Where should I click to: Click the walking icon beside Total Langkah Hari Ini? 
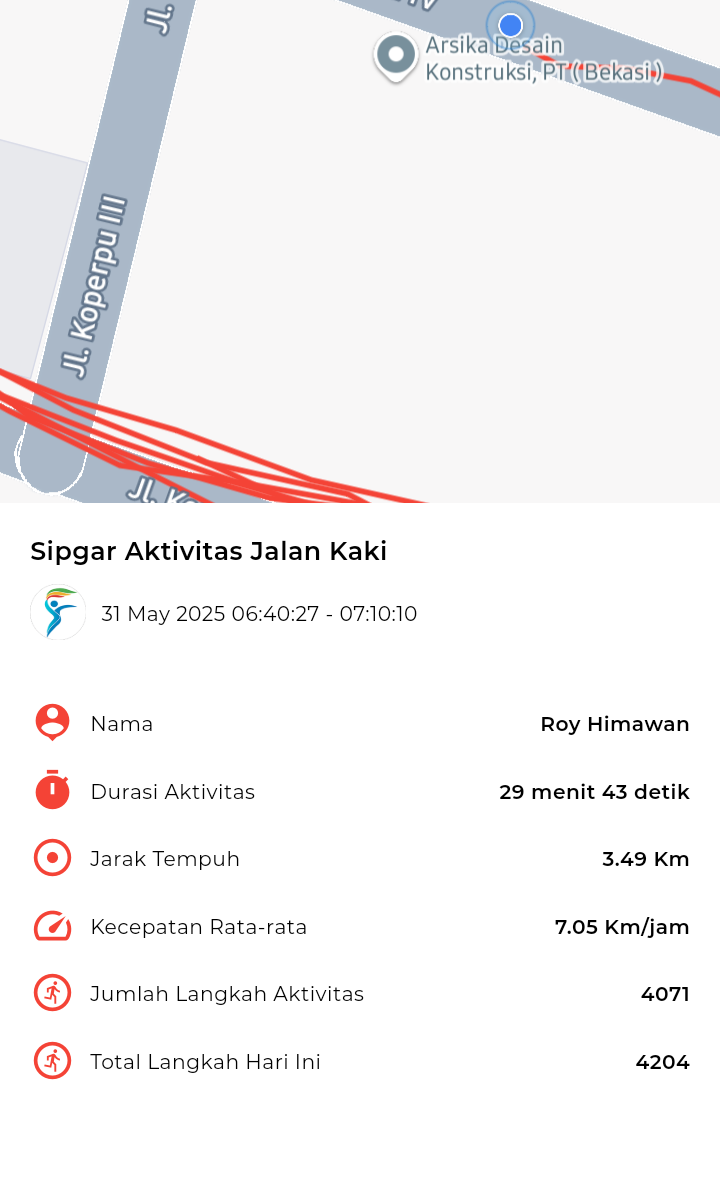click(52, 1061)
